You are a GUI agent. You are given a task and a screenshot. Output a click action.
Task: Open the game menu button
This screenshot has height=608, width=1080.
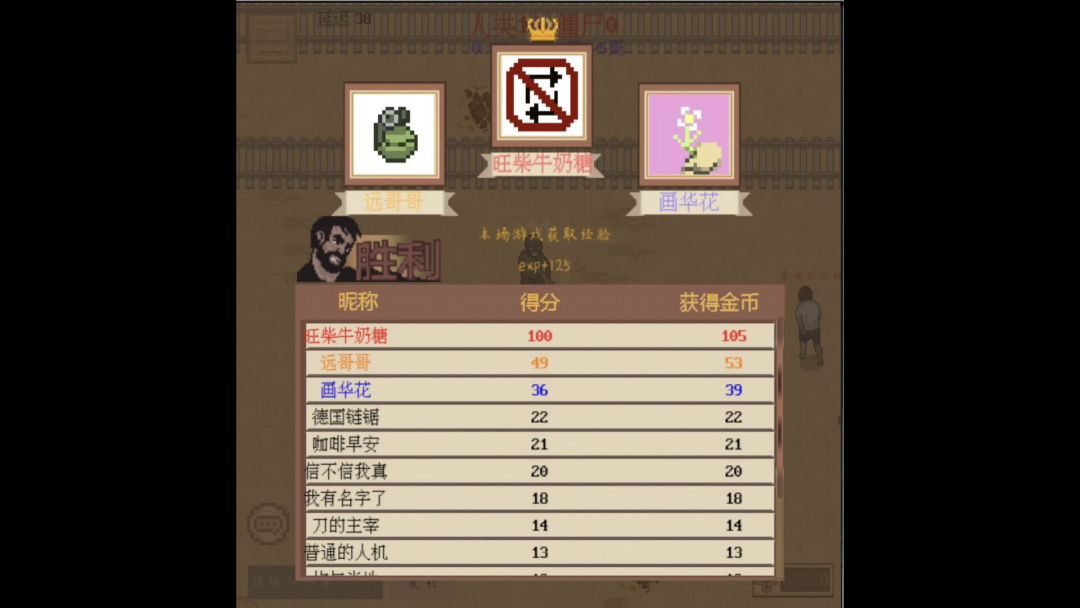[x=271, y=37]
